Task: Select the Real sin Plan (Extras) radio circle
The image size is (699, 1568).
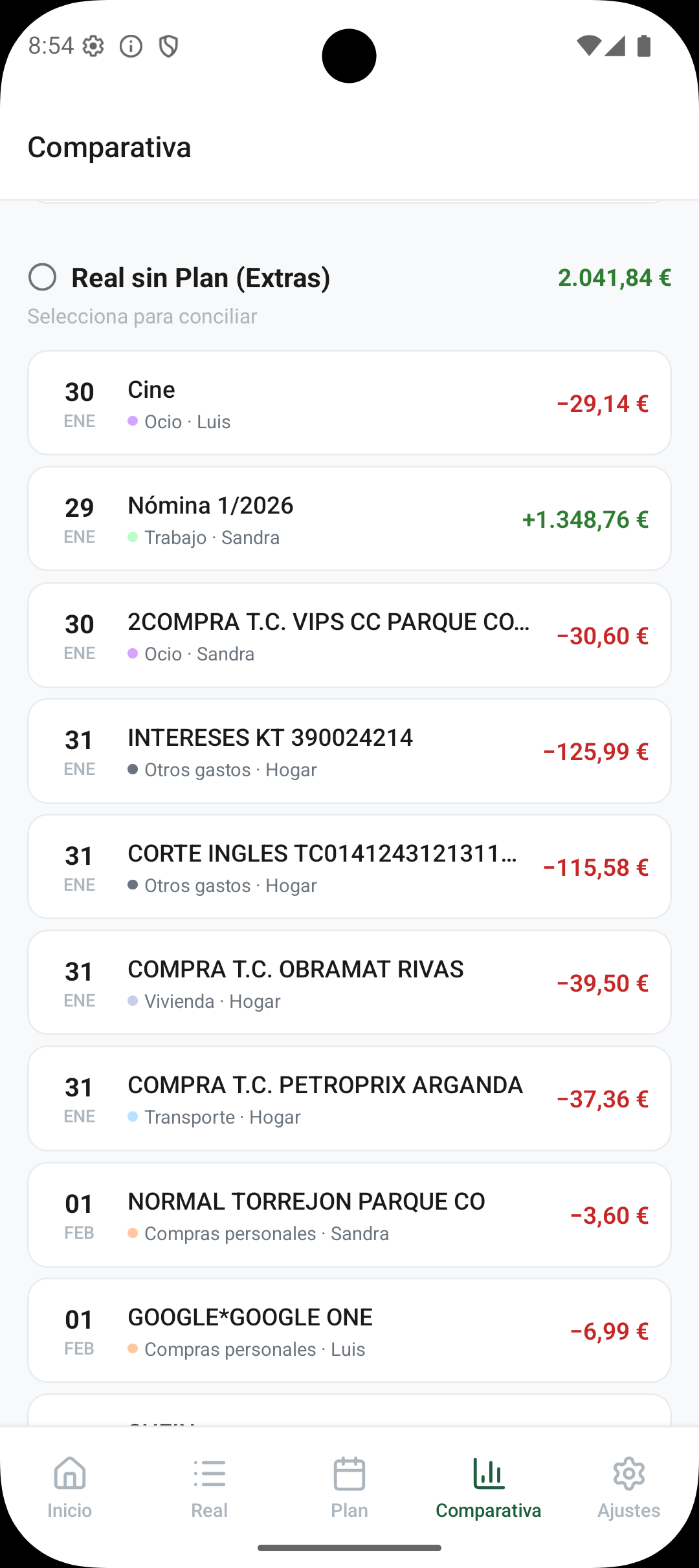Action: 43,278
